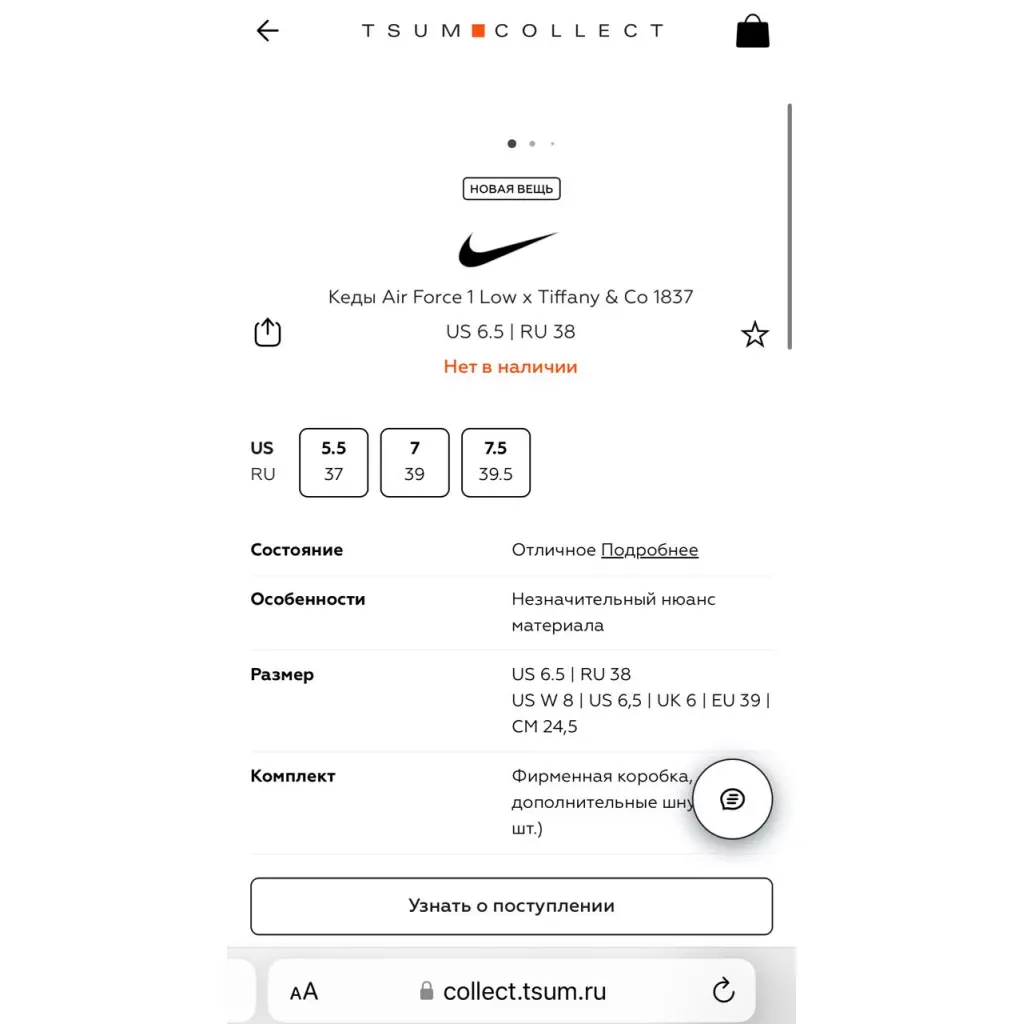
Task: Select size US 5.5 / RU 37
Action: (x=333, y=462)
